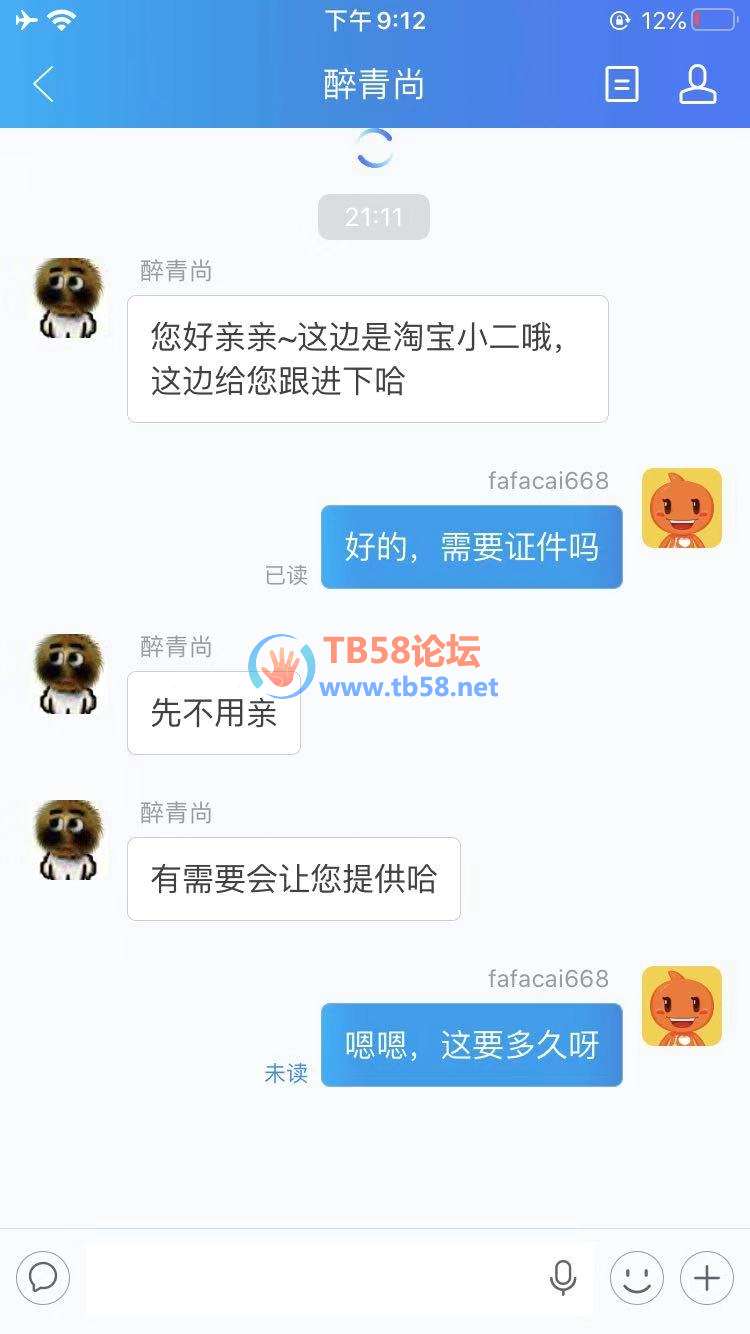Tap fafacai668's avatar next to 好的，需要证件吗
The width and height of the screenshot is (750, 1334).
(681, 508)
